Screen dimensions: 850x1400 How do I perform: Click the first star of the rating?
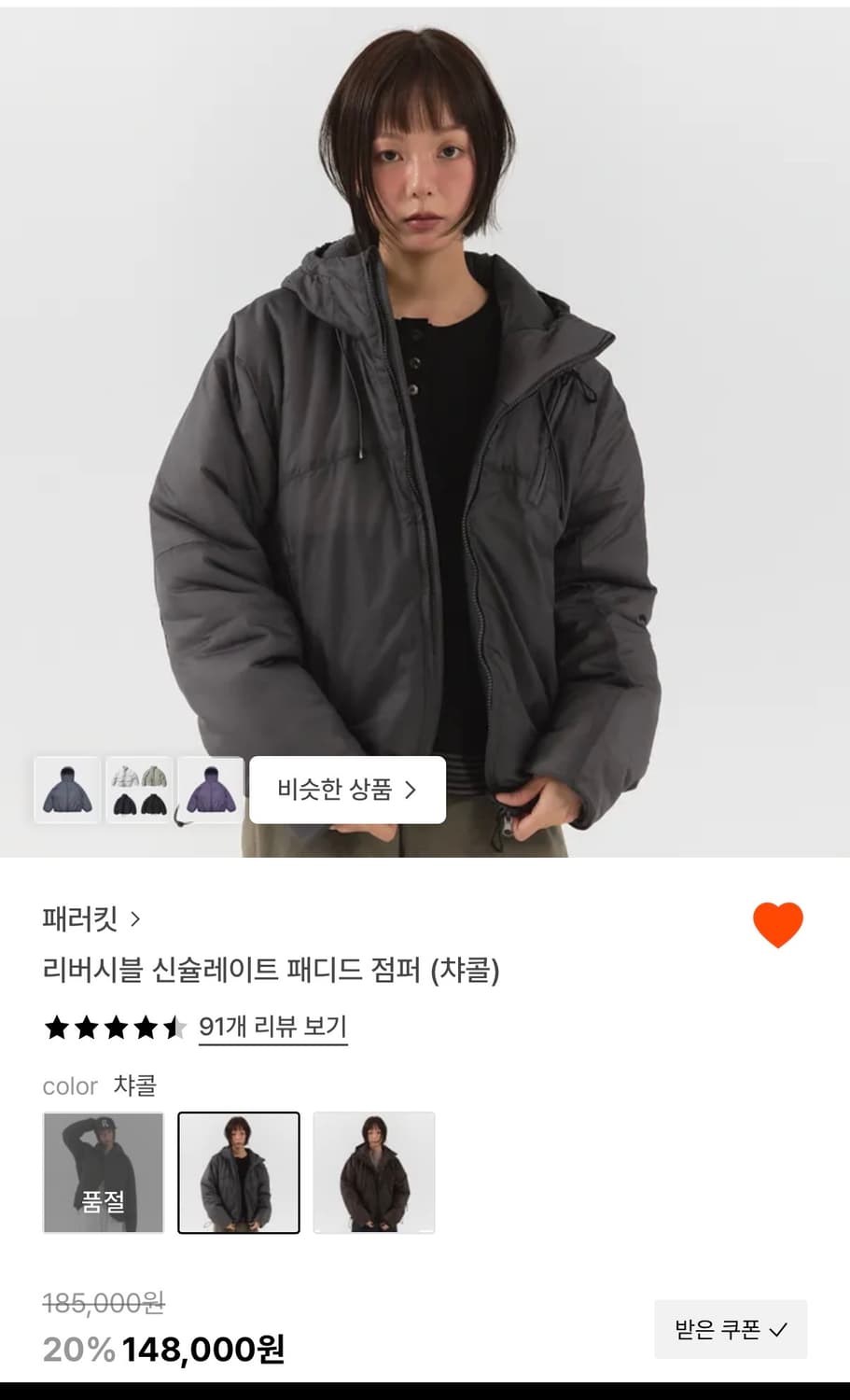point(57,1028)
